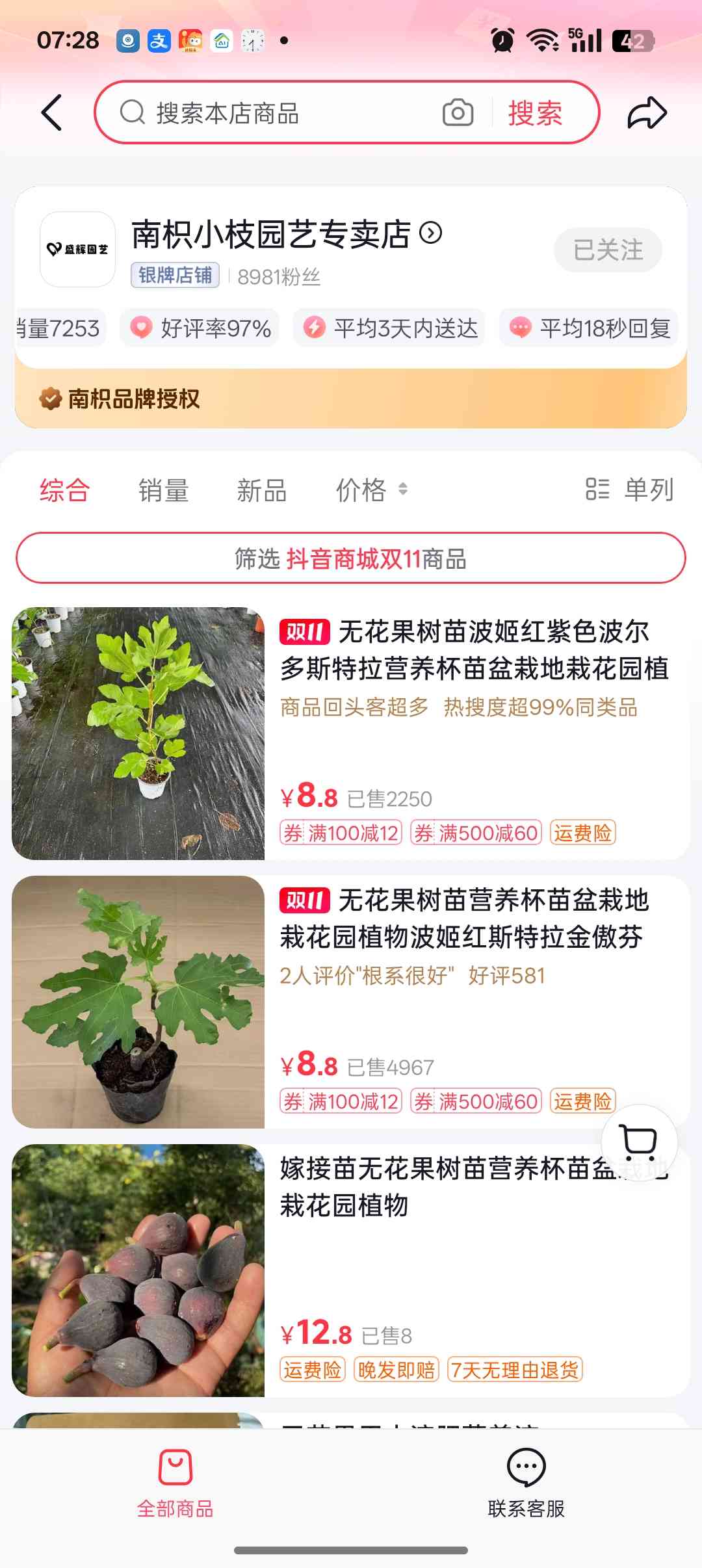Share this store page

(647, 112)
